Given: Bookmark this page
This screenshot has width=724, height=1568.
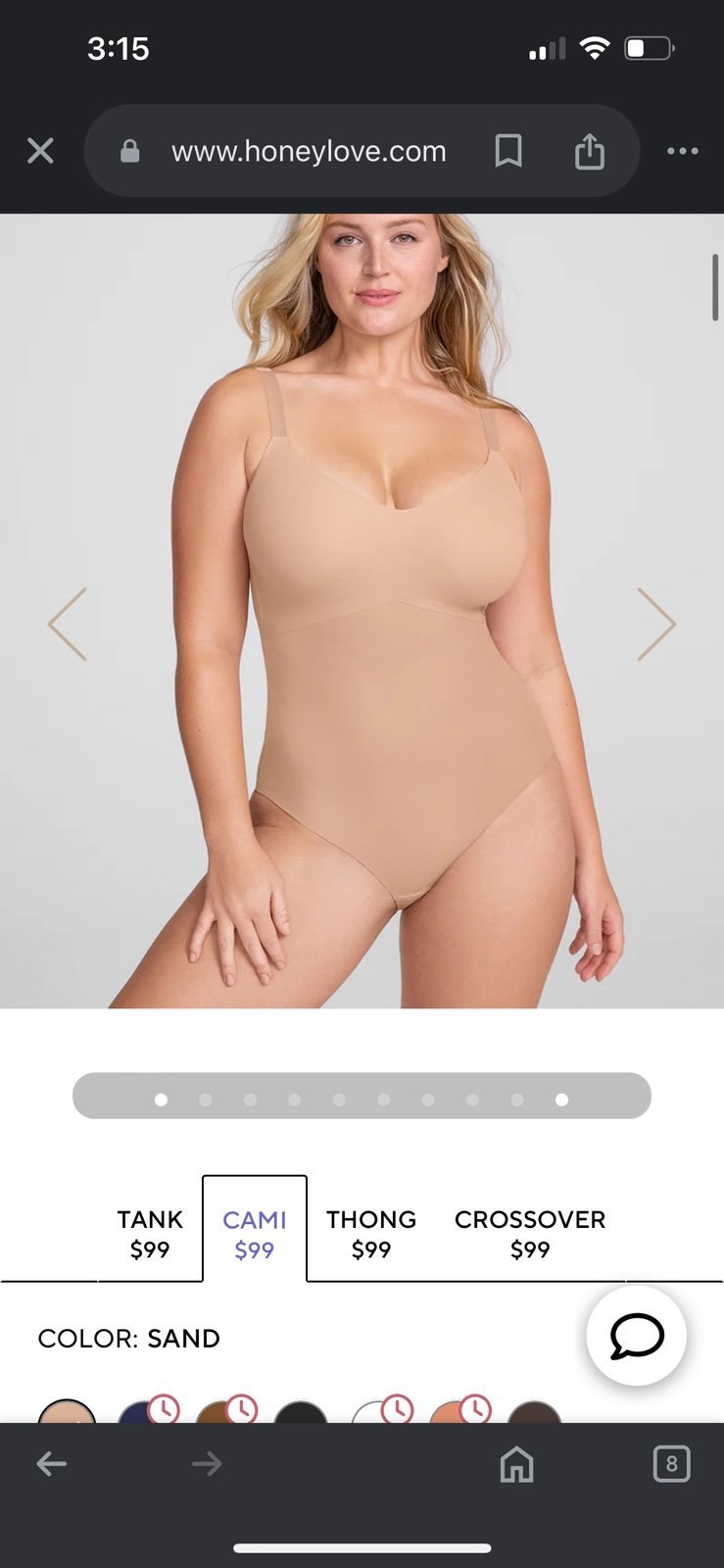Looking at the screenshot, I should pos(508,151).
